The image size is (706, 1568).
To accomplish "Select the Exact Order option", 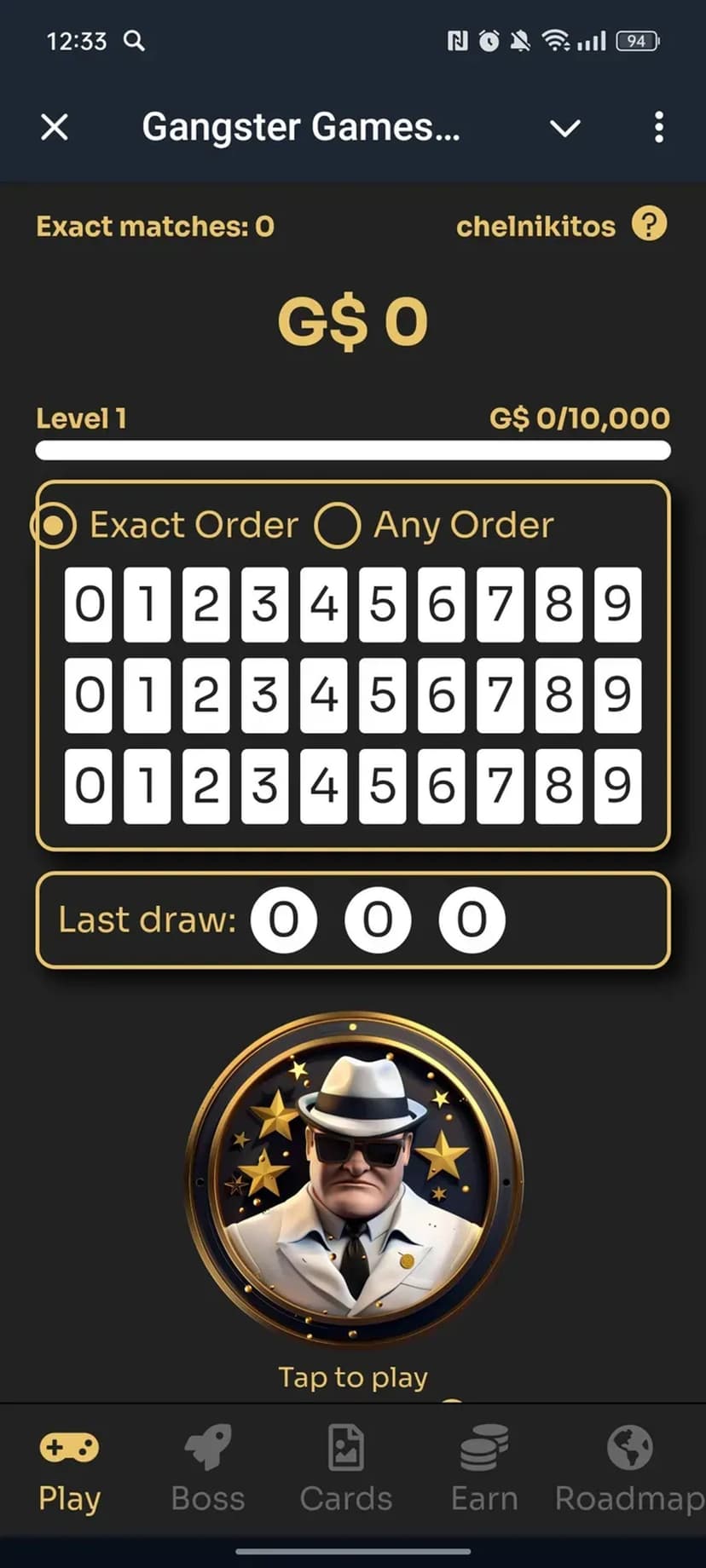I will click(55, 526).
